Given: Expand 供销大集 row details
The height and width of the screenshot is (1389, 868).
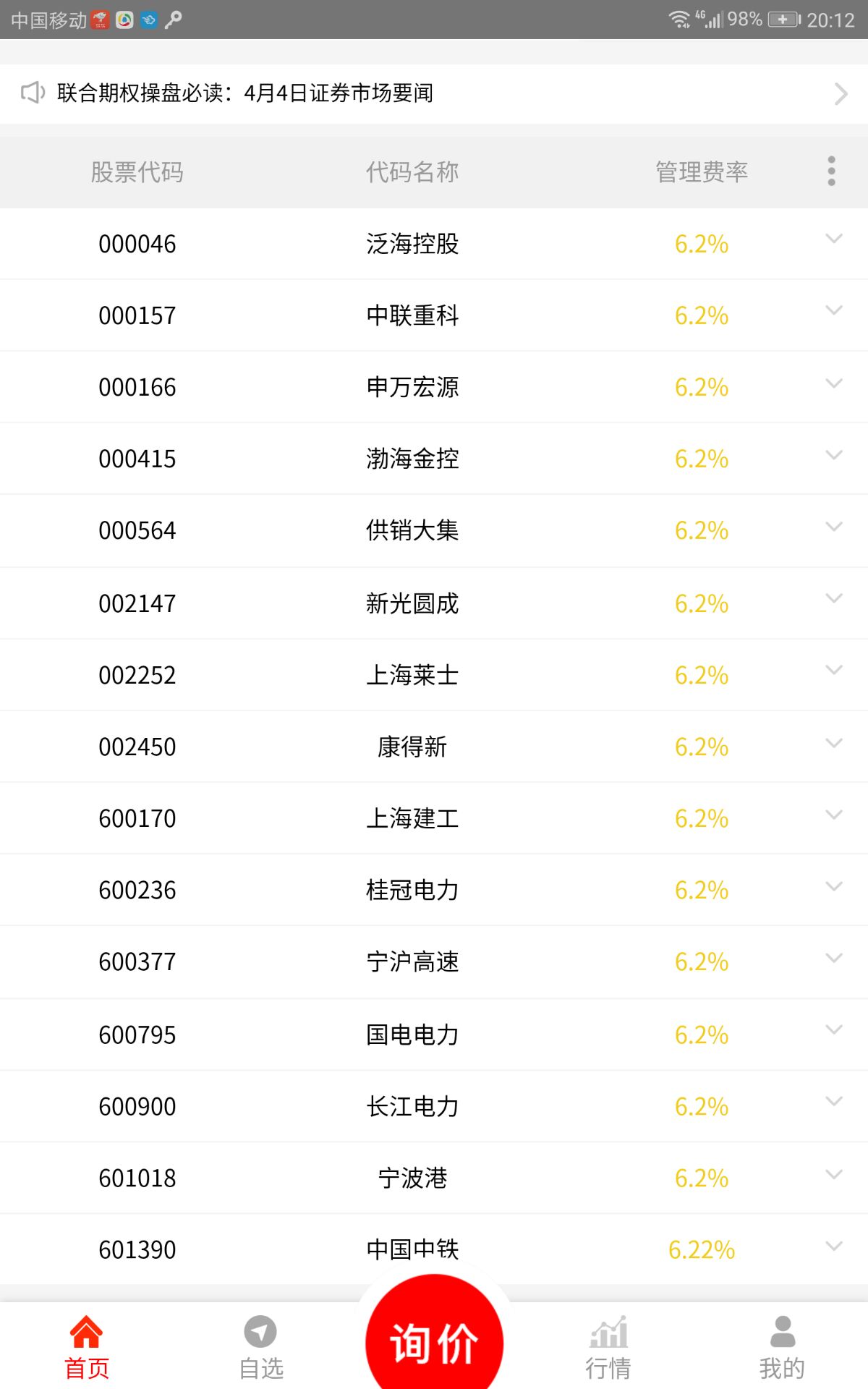Looking at the screenshot, I should 834,527.
